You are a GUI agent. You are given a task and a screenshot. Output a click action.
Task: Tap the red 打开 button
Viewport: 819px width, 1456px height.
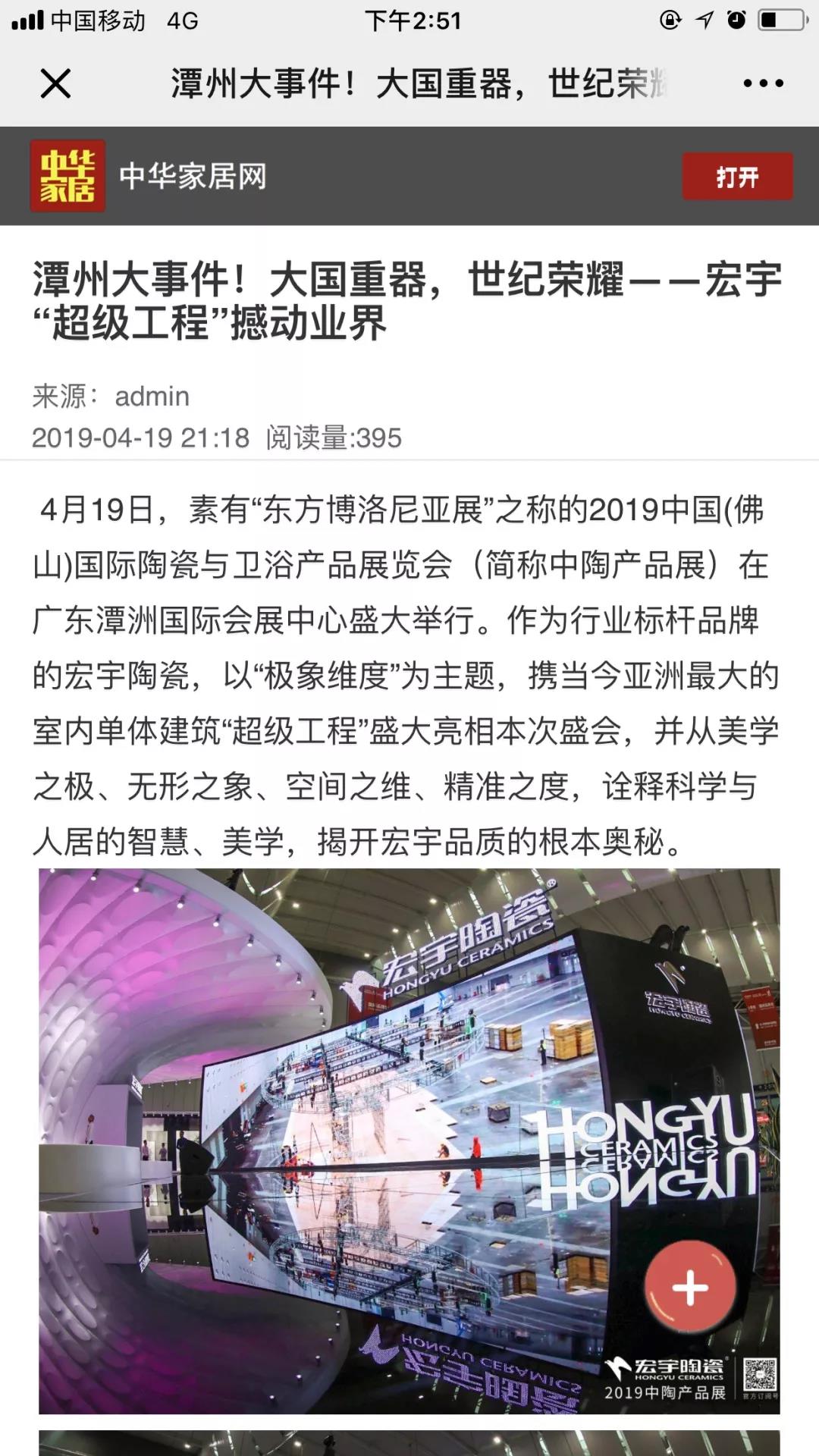pyautogui.click(x=737, y=177)
